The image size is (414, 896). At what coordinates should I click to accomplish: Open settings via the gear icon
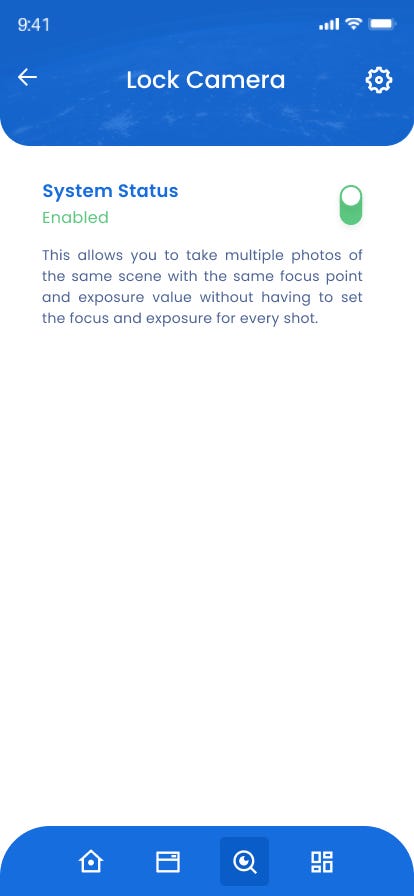tap(379, 81)
